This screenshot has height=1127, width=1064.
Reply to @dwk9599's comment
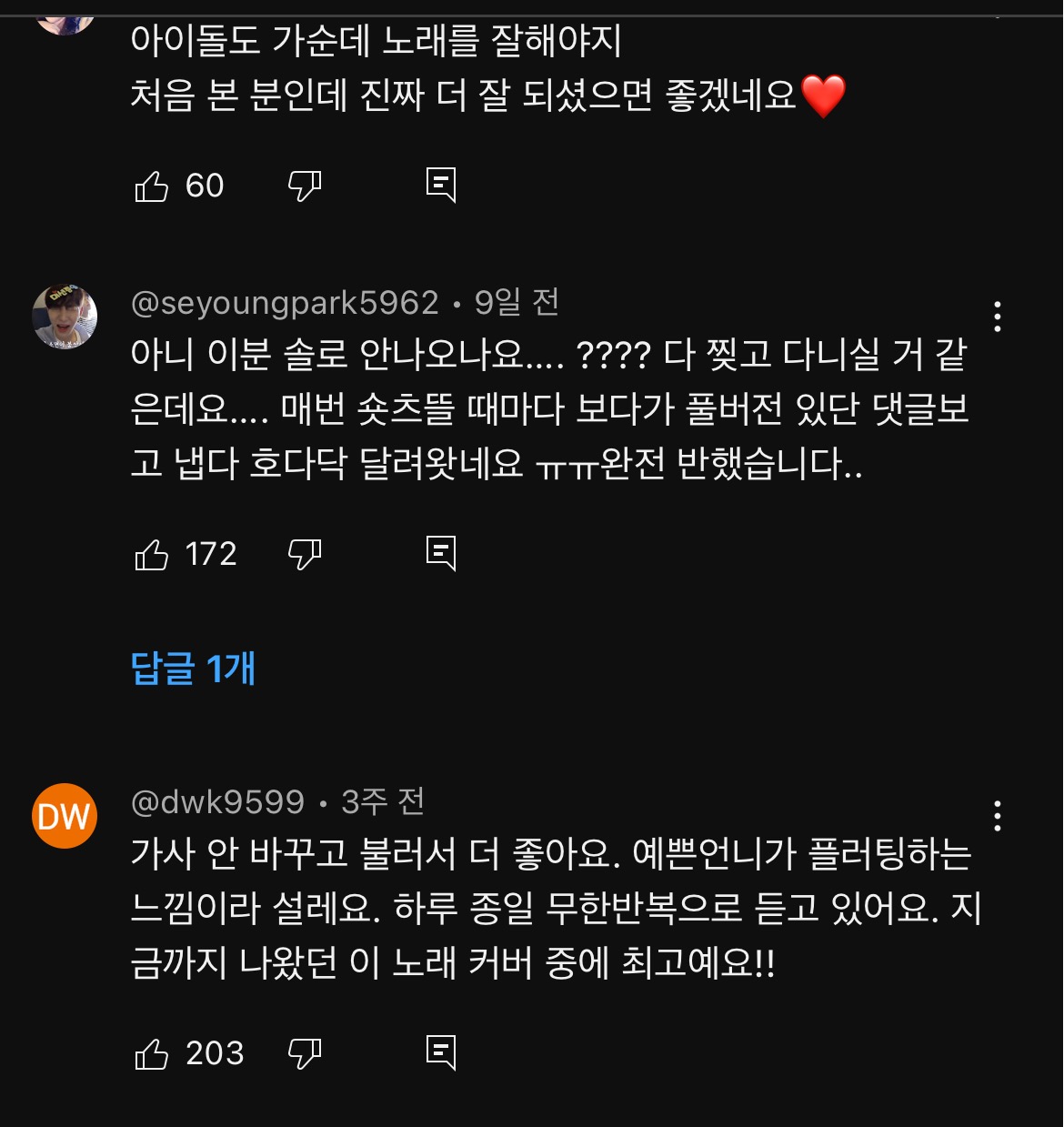click(441, 1053)
